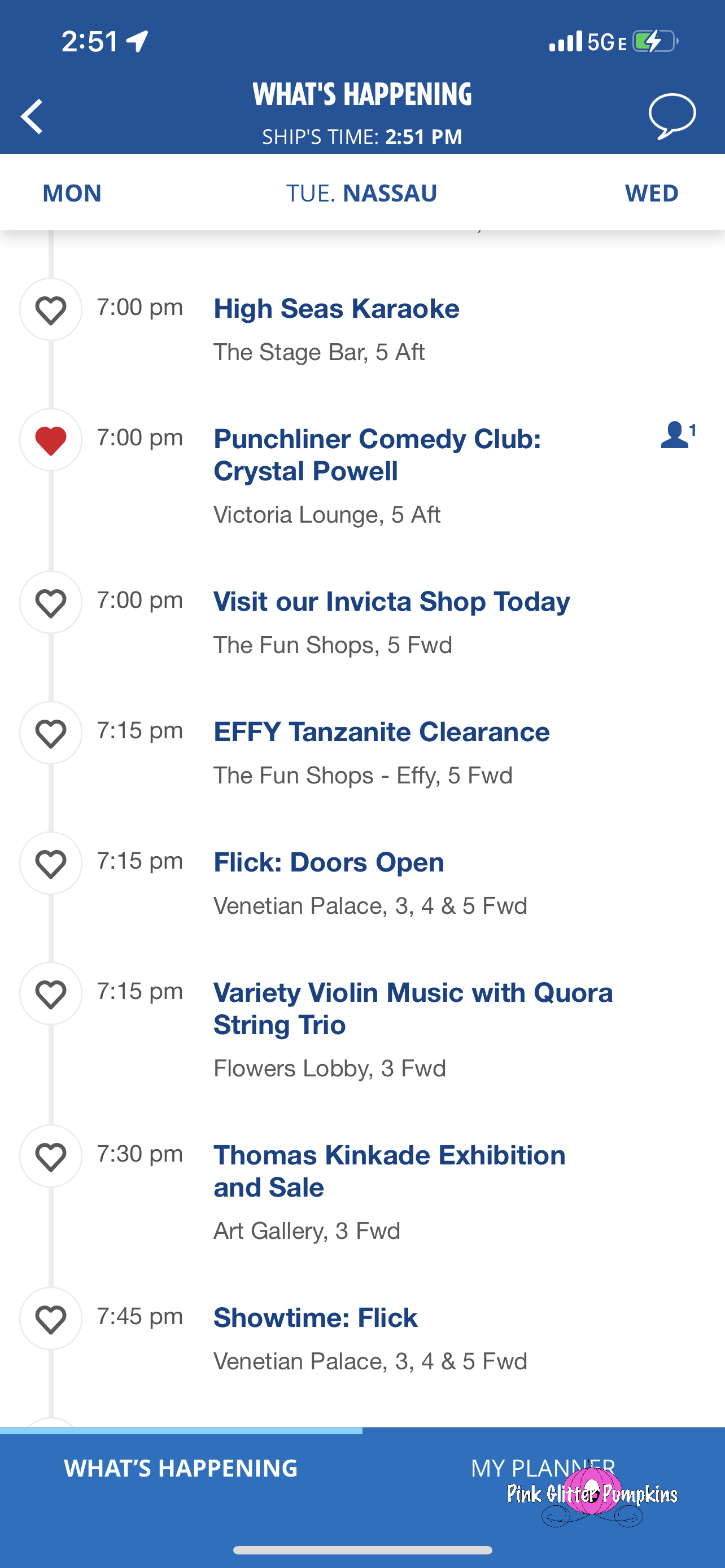Viewport: 725px width, 1568px height.
Task: Favorite the Showtime: Flick event
Action: tap(51, 1319)
